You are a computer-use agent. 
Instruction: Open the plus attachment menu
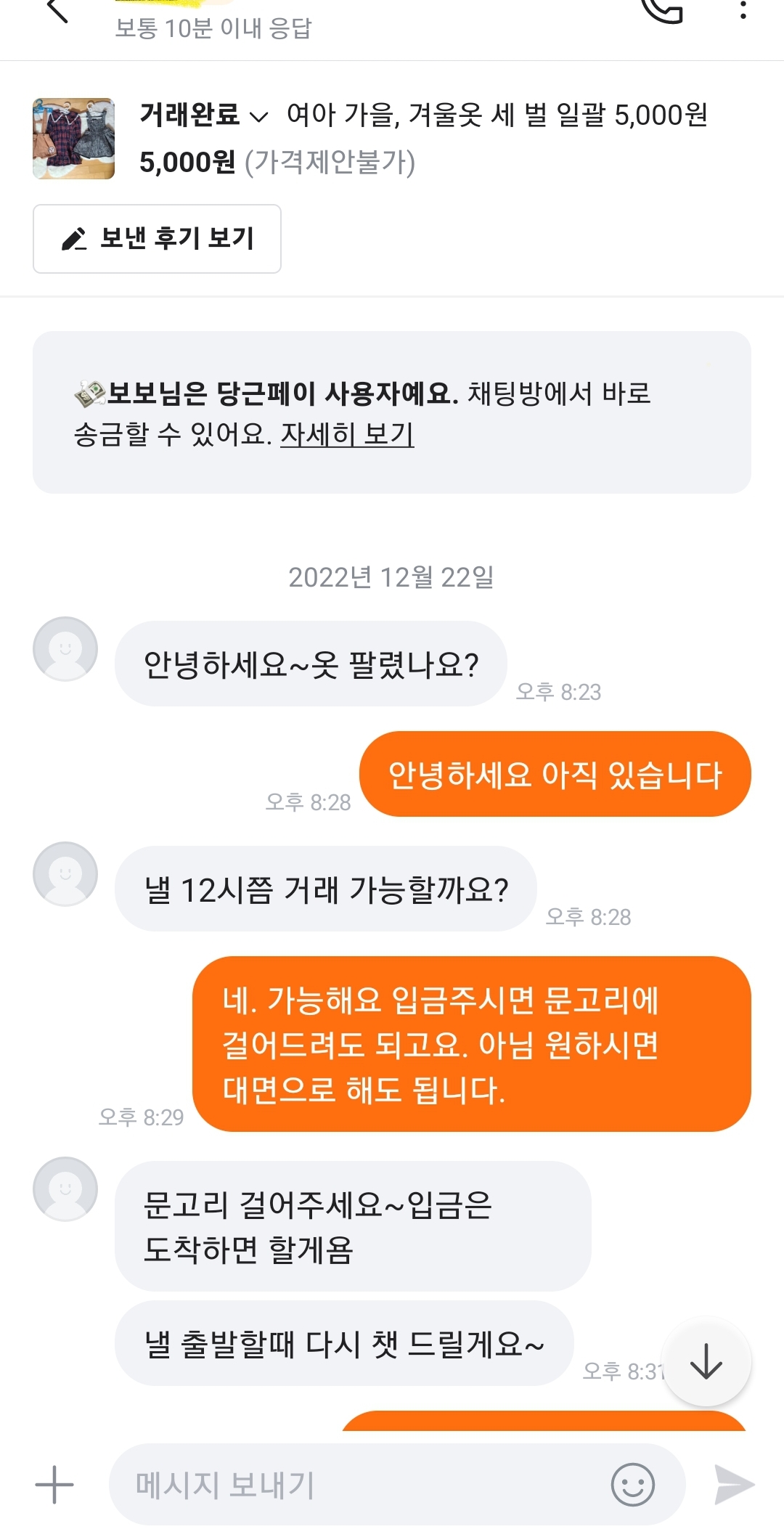[x=54, y=1485]
